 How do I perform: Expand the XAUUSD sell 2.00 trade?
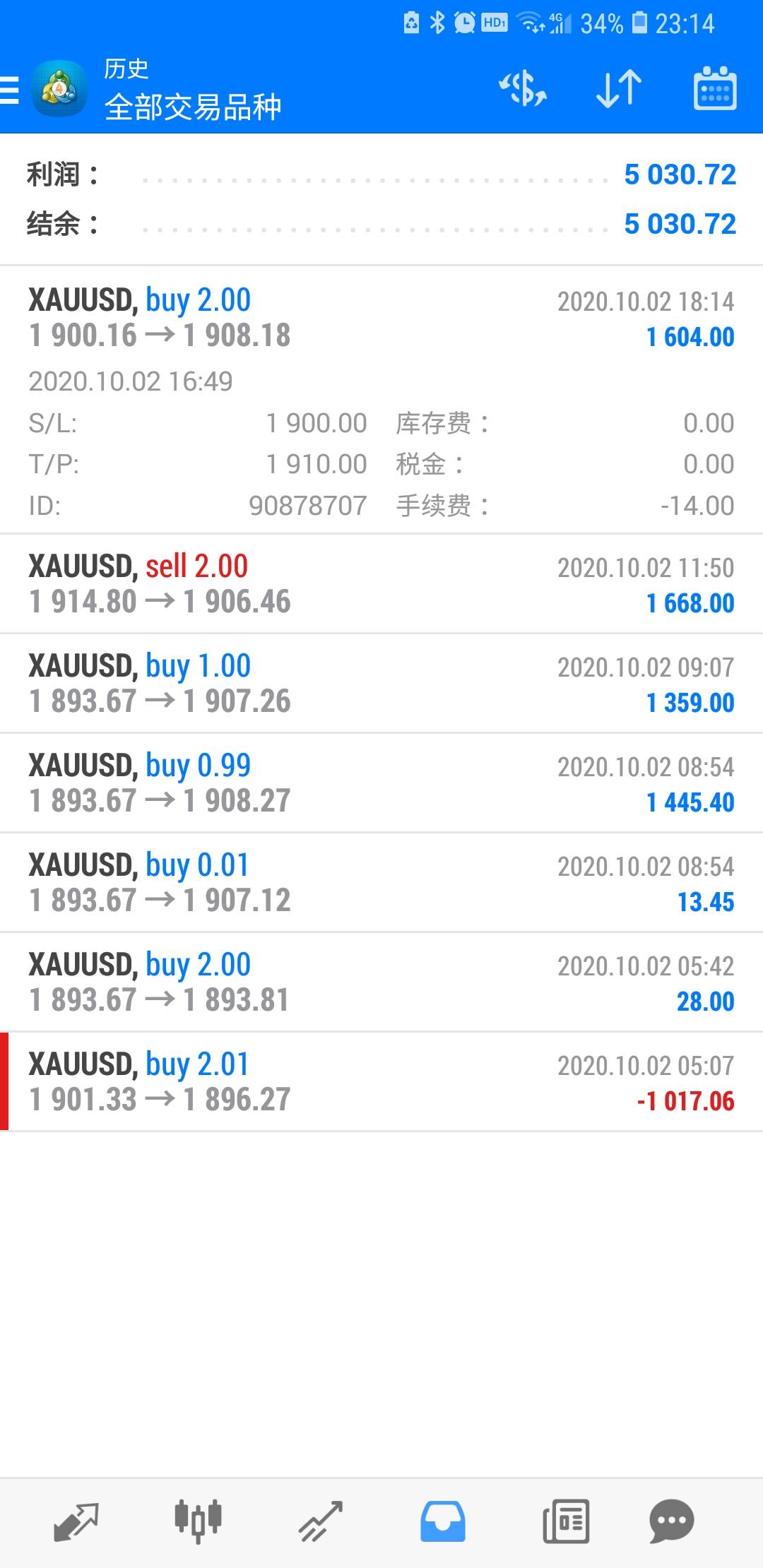click(x=381, y=583)
